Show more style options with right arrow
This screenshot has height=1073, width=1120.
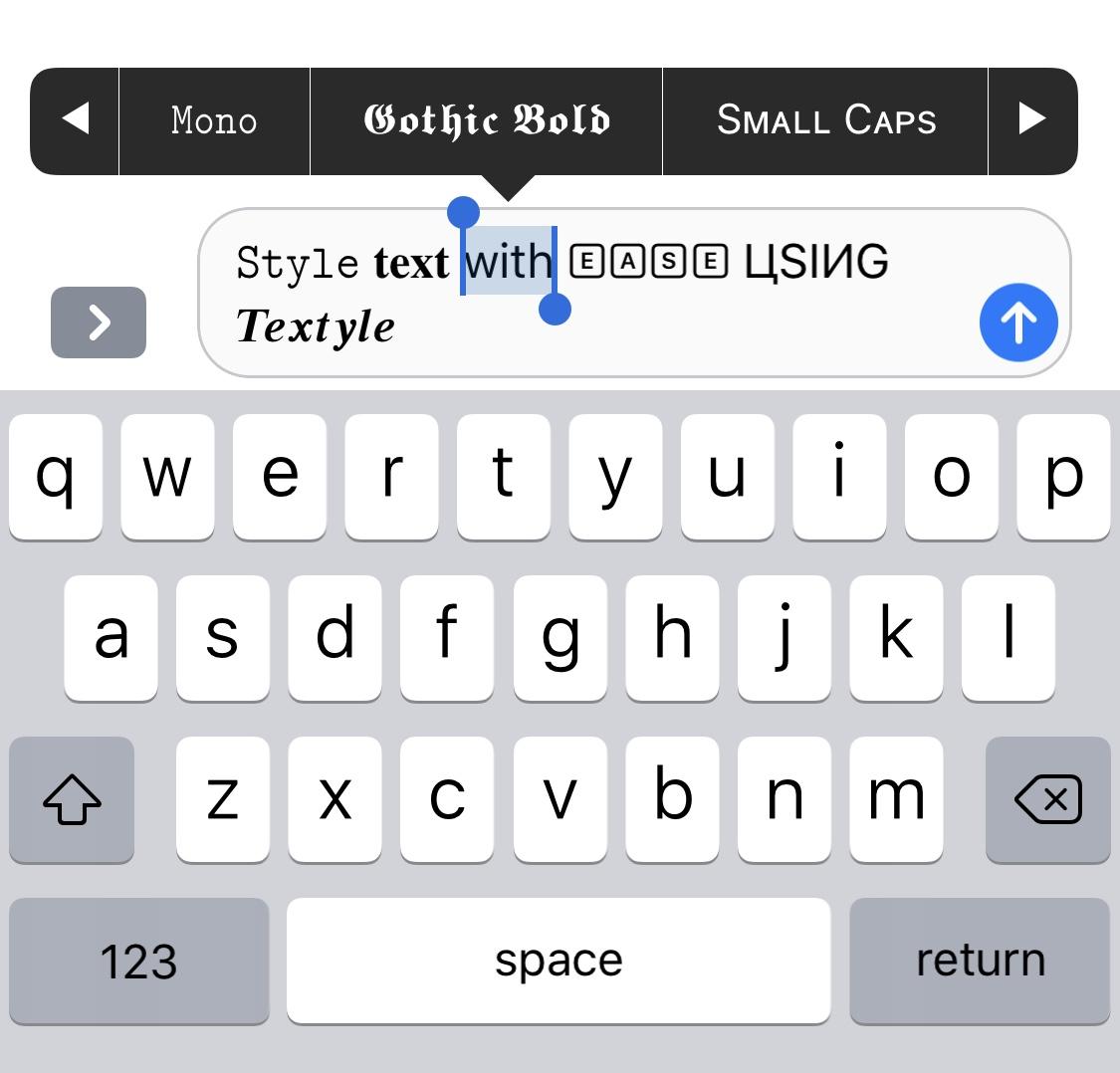pyautogui.click(x=1032, y=120)
